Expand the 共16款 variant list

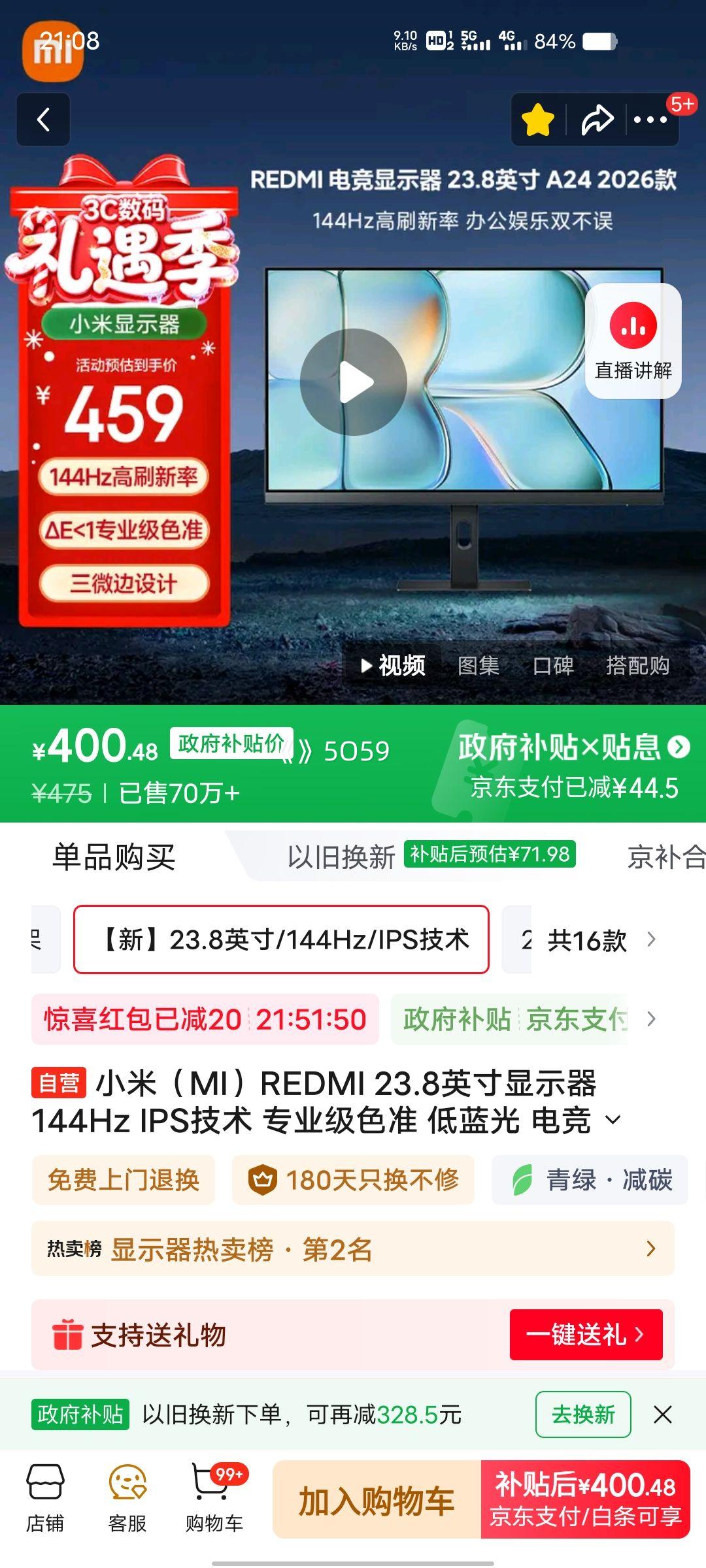pos(588,941)
